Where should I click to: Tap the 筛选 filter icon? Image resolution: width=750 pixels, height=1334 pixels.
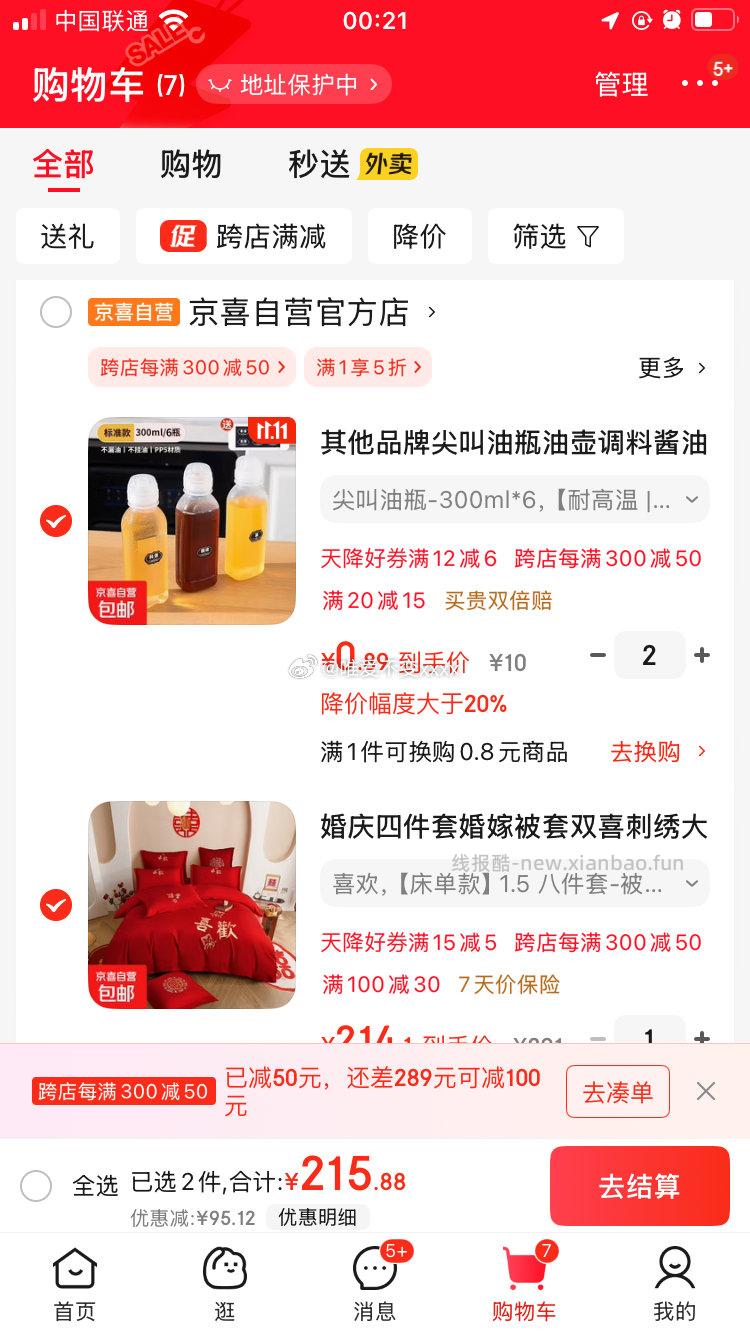tap(555, 236)
